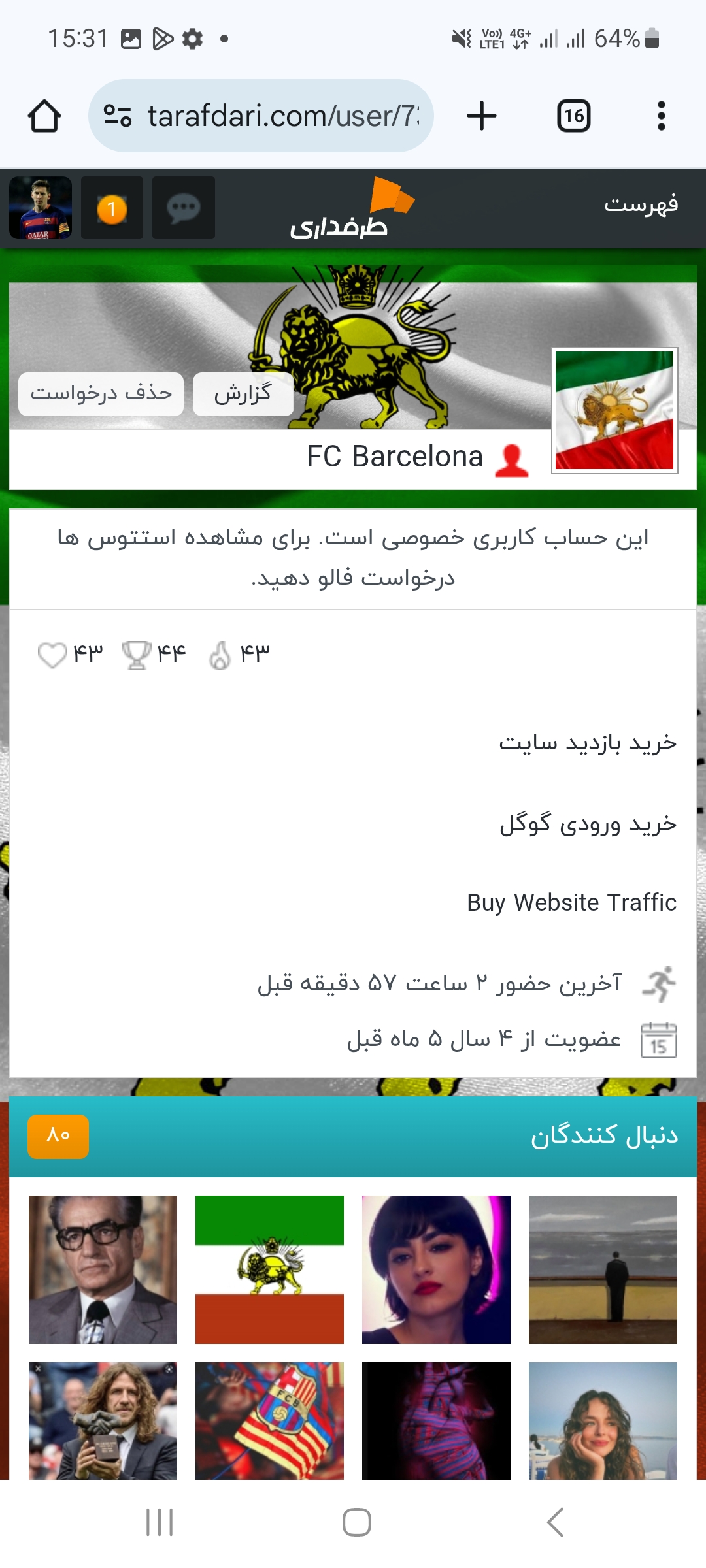Open a new browser tab
Viewport: 706px width, 1568px height.
click(x=482, y=116)
